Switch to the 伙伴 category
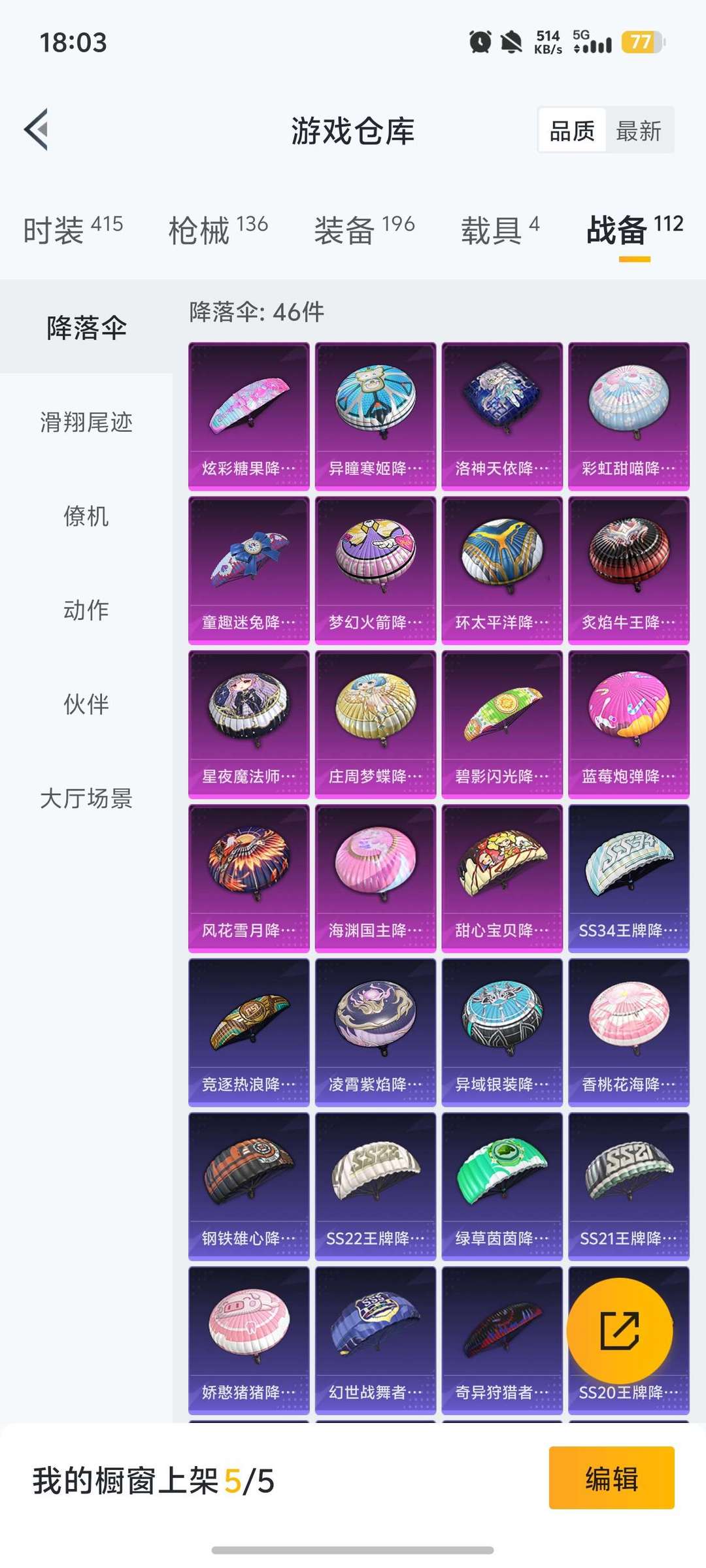Image resolution: width=706 pixels, height=1568 pixels. (85, 704)
